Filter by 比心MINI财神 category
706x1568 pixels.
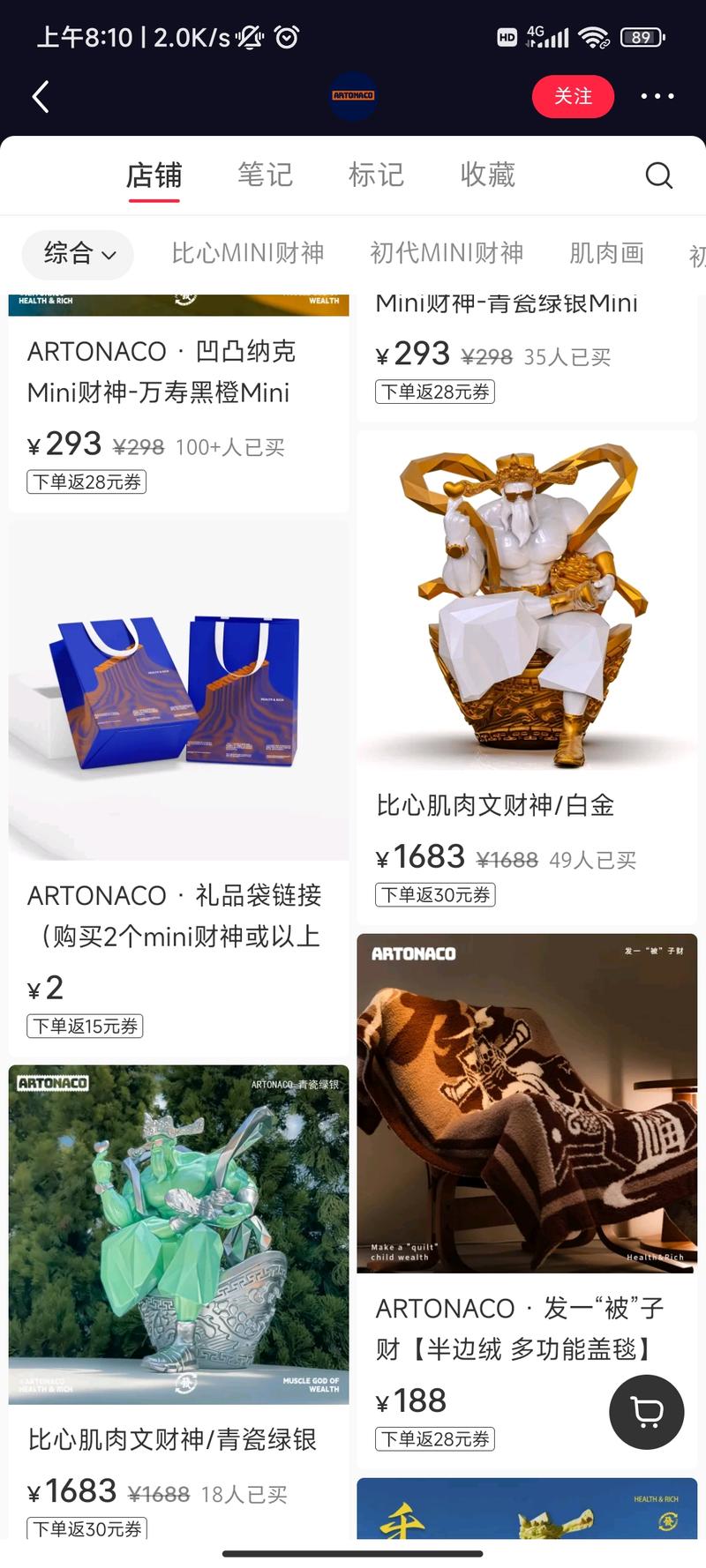(248, 254)
